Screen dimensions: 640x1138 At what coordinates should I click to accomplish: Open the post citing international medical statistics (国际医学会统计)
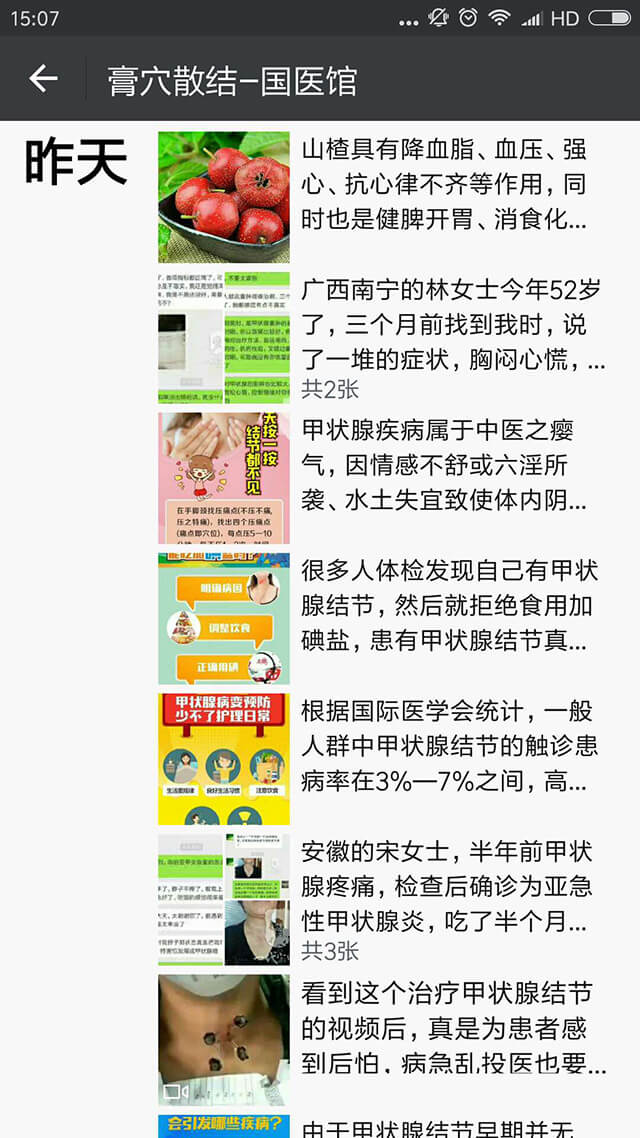tap(450, 746)
